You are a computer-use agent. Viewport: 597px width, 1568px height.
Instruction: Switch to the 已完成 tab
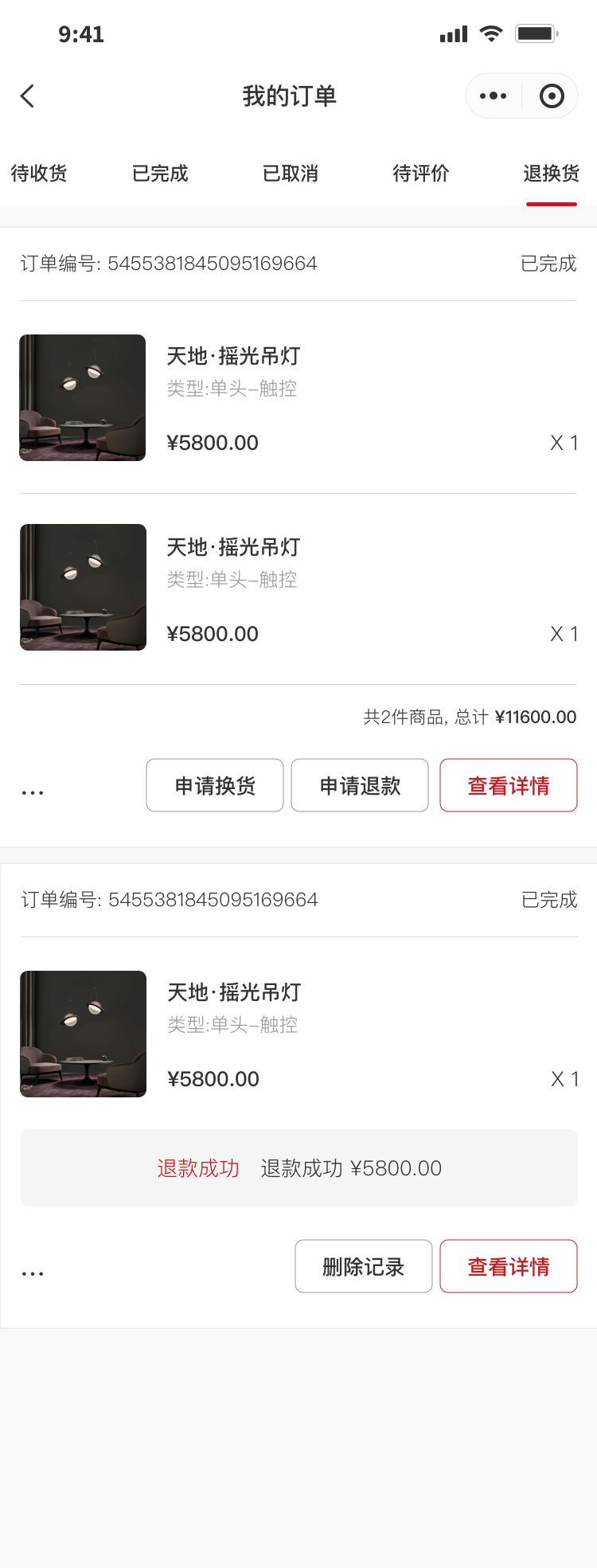click(x=160, y=174)
